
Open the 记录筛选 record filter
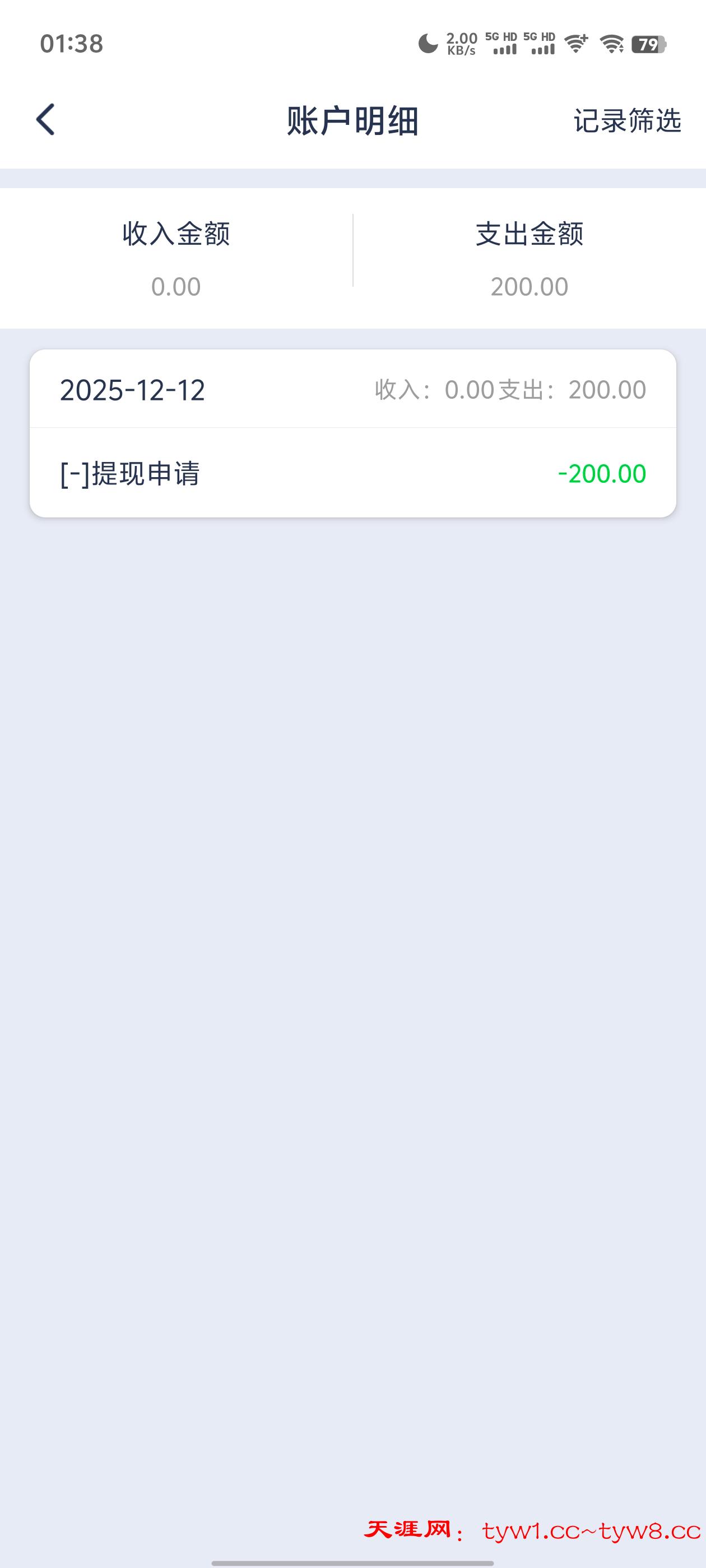coord(627,120)
